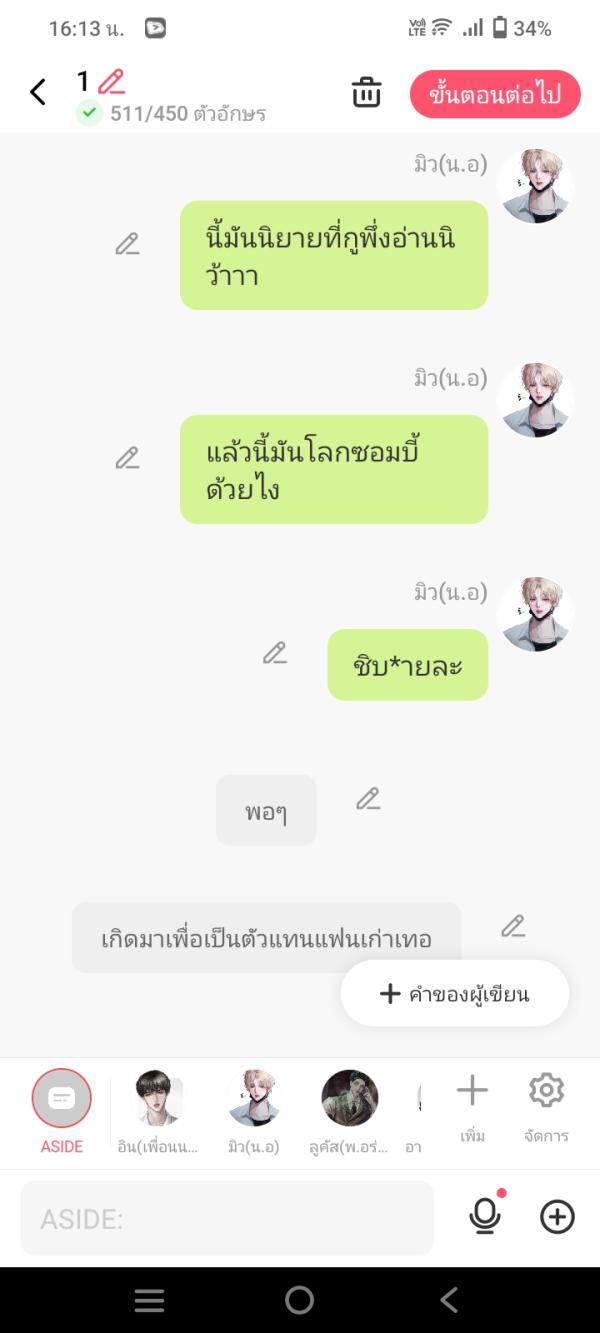This screenshot has height=1333, width=600.
Task: Proceed with the ขั้นตอนต่อไป button
Action: 494,95
